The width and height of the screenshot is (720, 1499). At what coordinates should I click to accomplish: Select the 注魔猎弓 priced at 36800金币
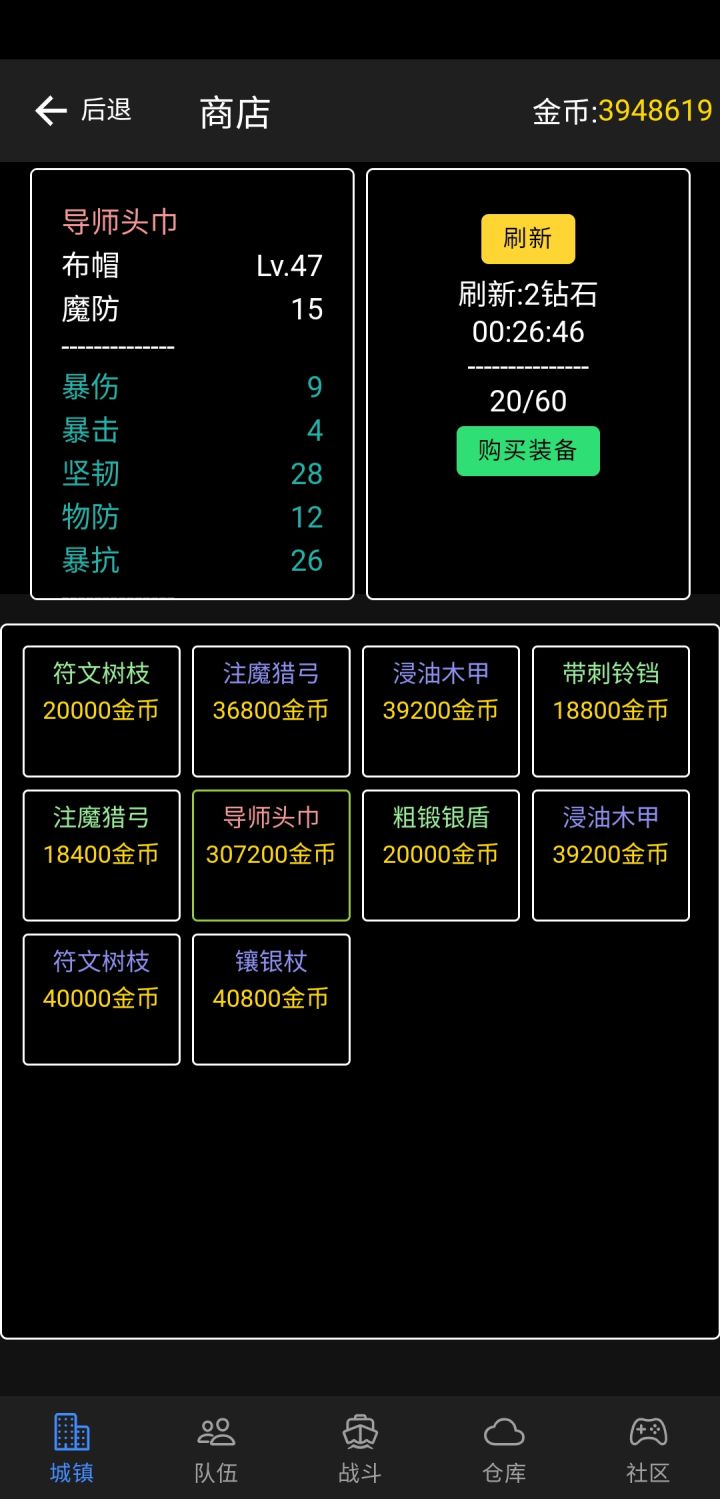tap(271, 712)
